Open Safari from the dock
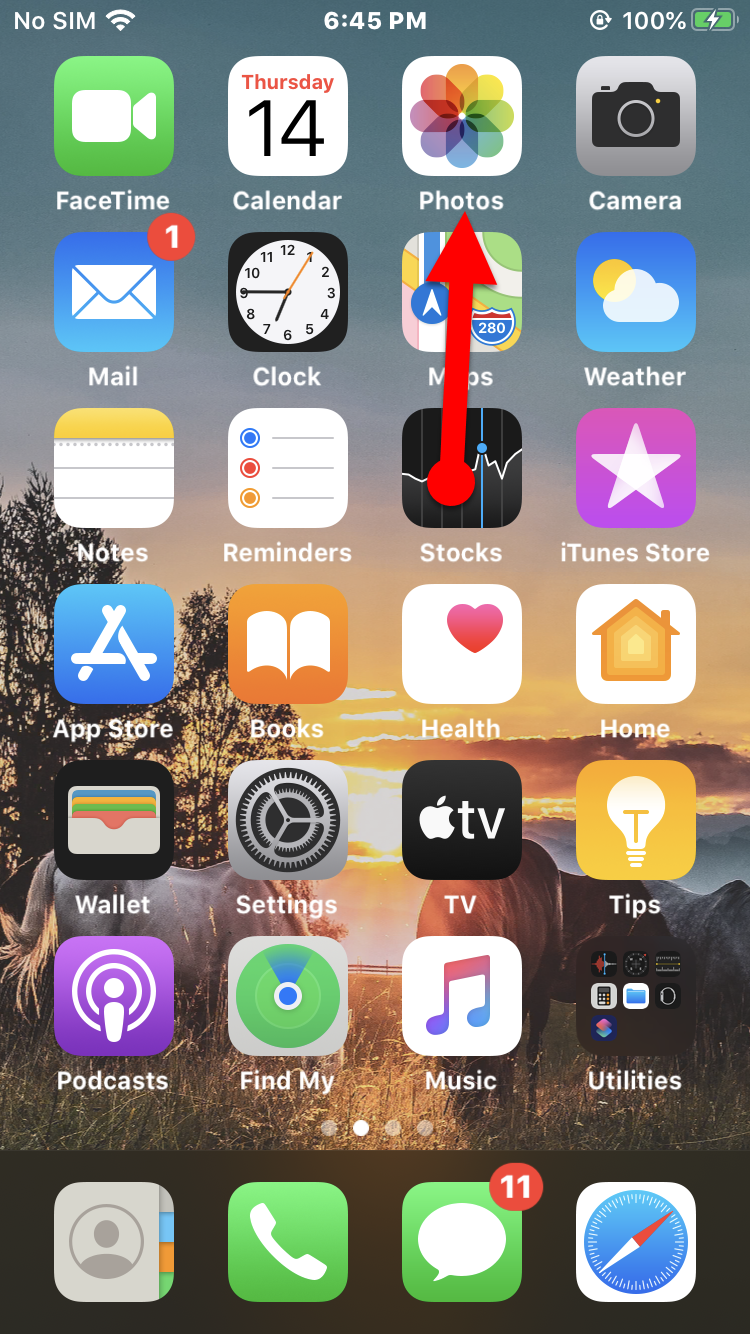Viewport: 750px width, 1334px height. pos(635,1242)
